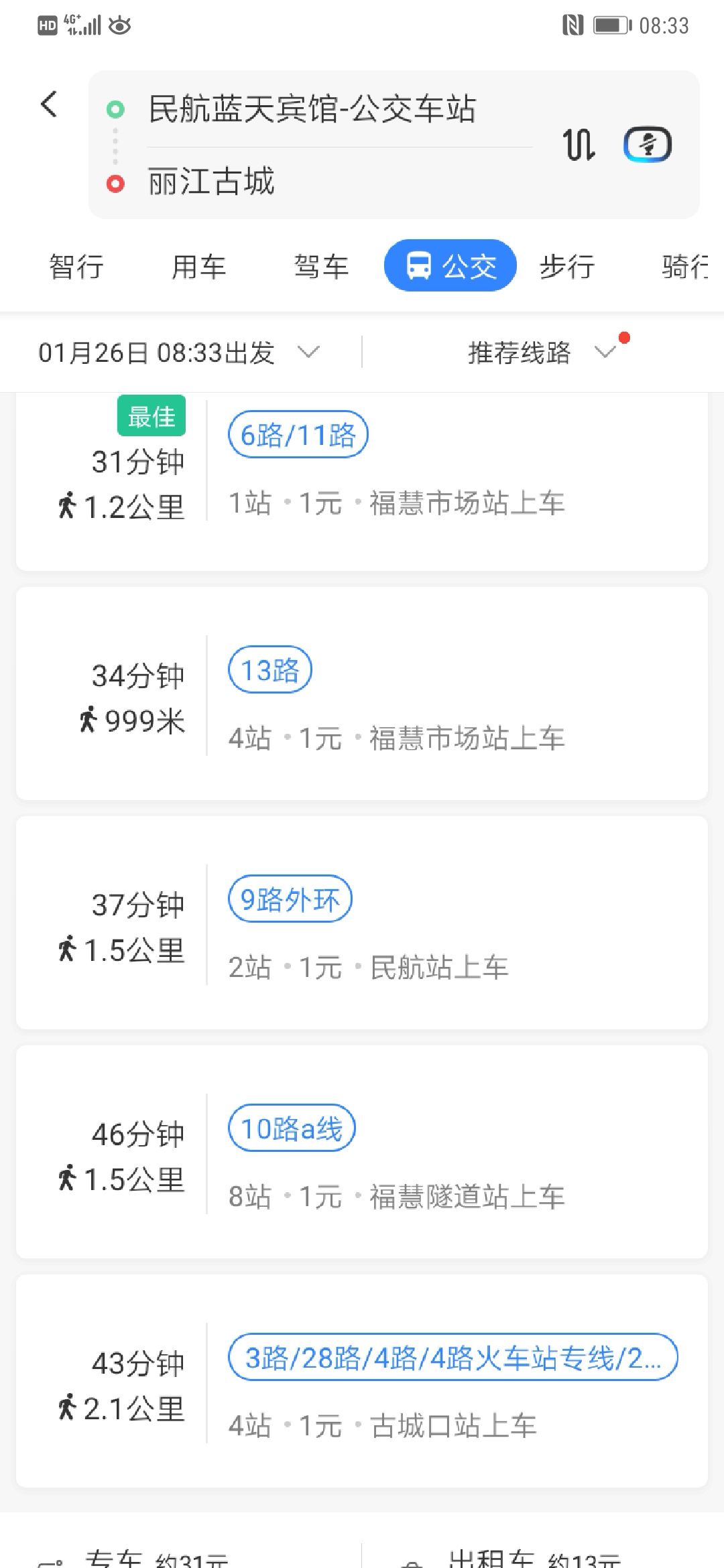Viewport: 724px width, 1568px height.
Task: Switch to the 驾车 tab
Action: [x=321, y=267]
